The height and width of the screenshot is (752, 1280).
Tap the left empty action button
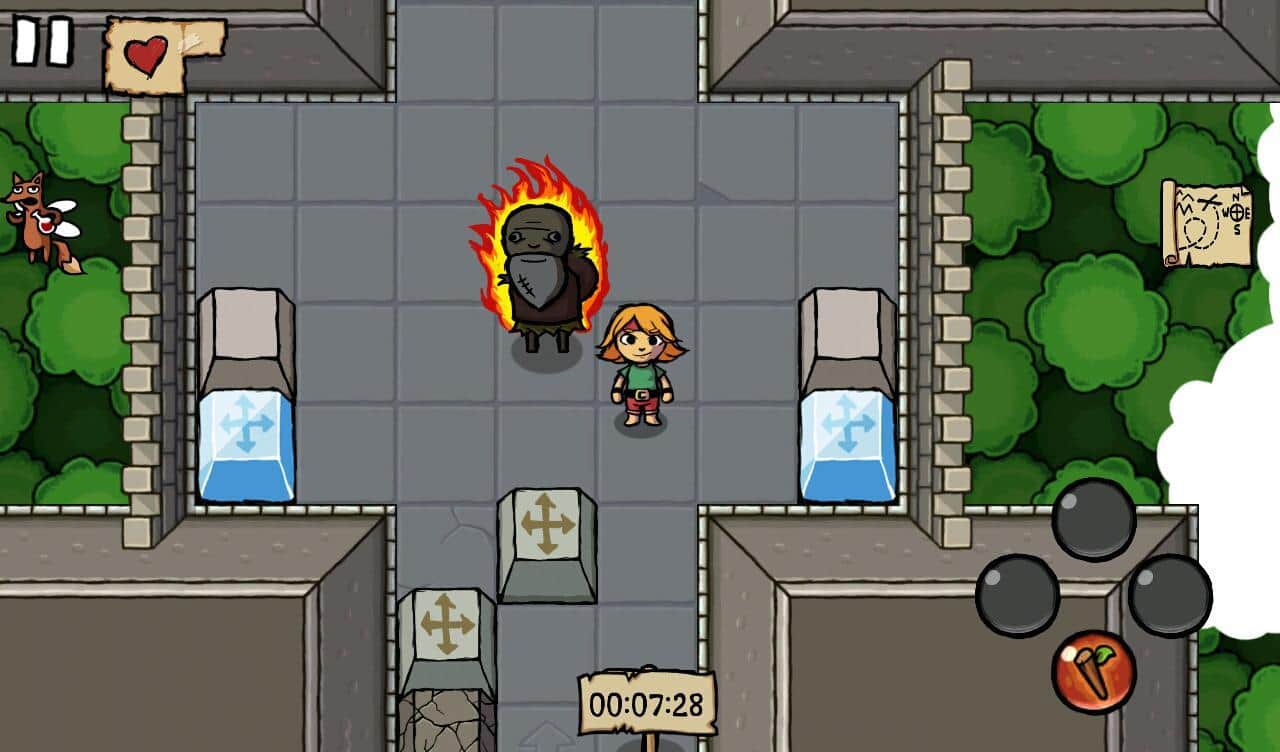tap(1017, 595)
